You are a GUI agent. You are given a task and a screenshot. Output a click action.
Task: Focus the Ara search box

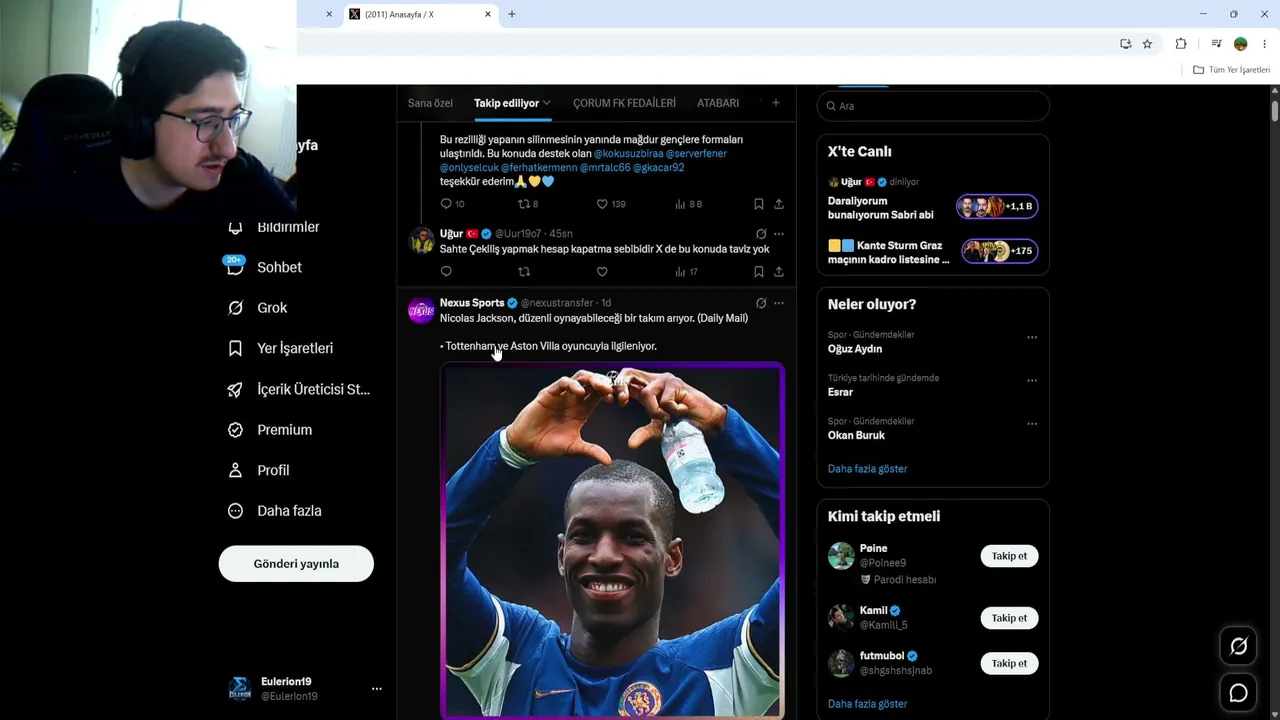[933, 106]
